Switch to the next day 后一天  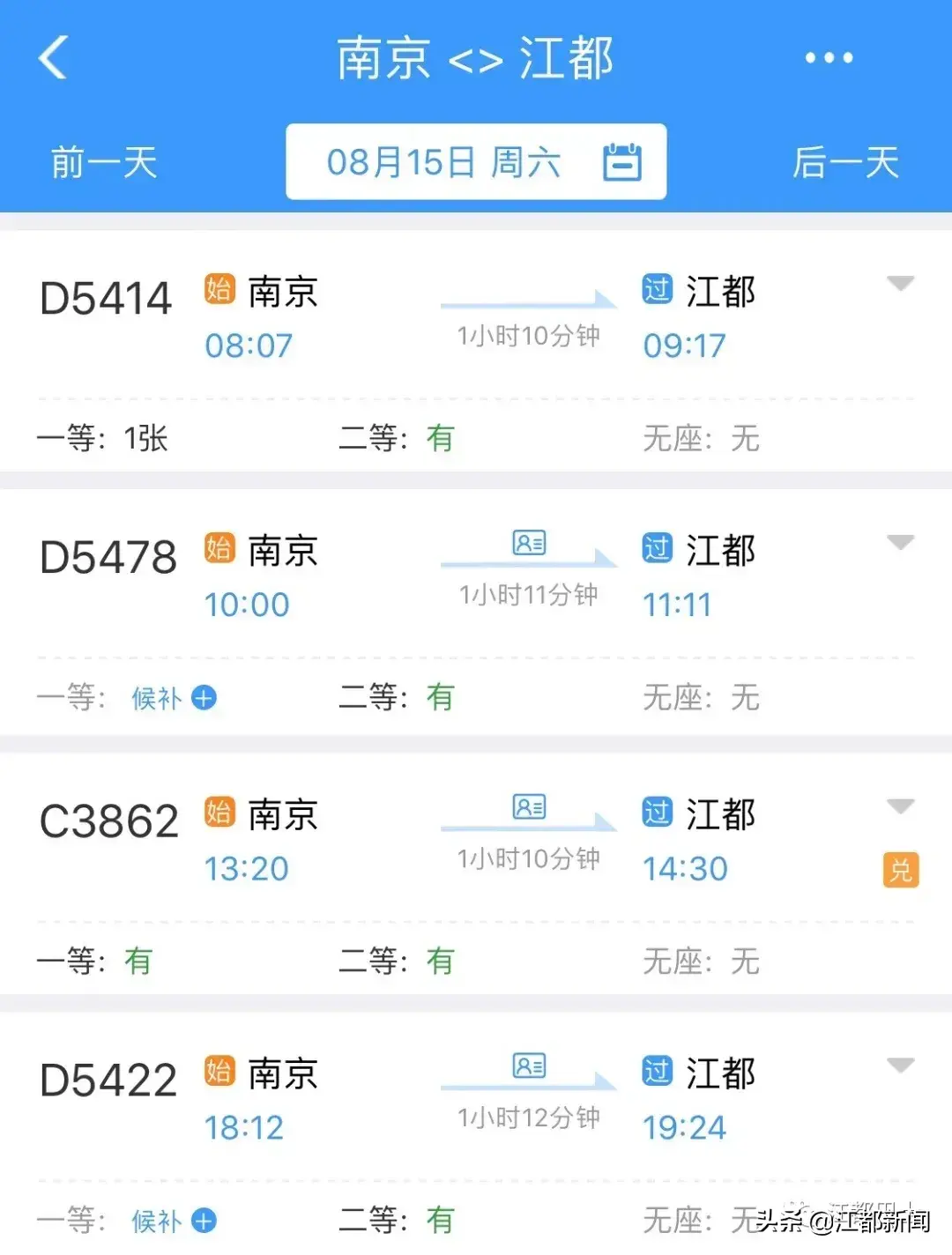845,163
